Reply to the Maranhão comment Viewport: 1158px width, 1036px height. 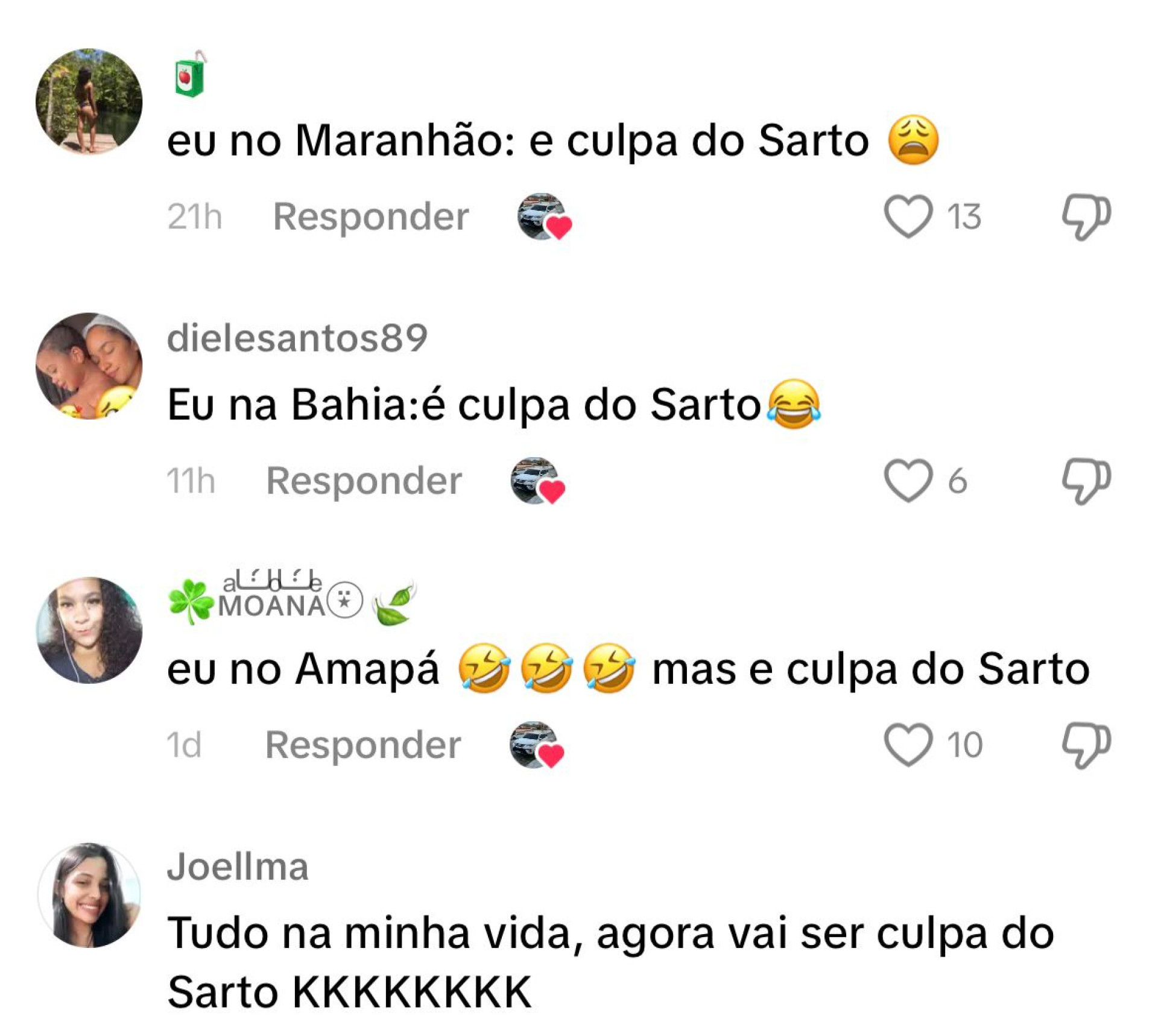click(x=370, y=216)
